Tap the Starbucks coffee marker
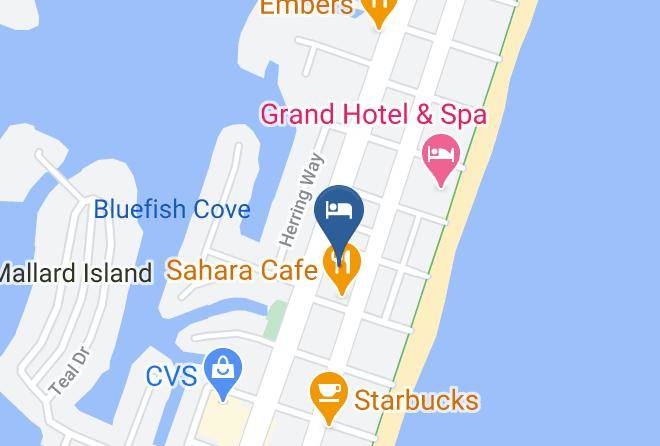The image size is (660, 446). 329,398
